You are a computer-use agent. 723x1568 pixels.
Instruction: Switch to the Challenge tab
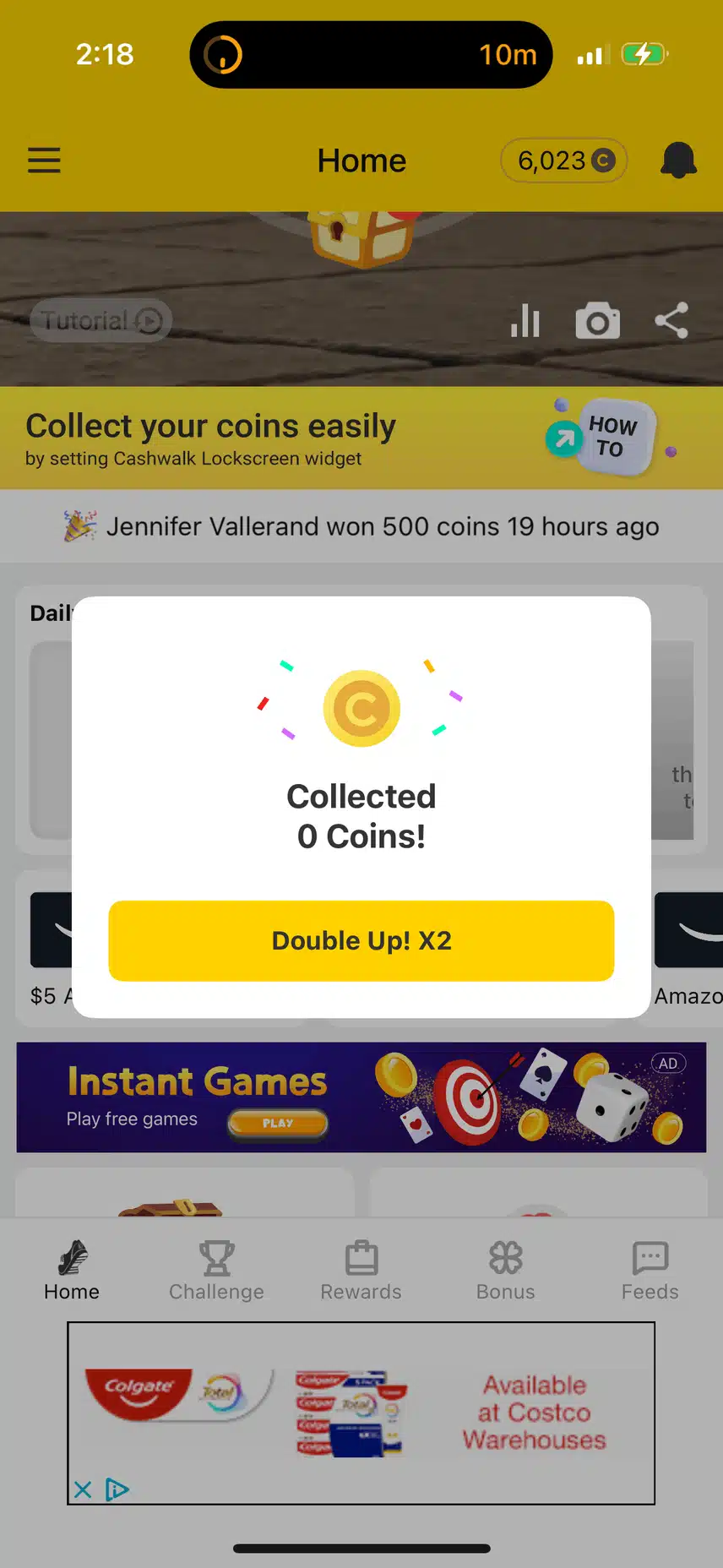(x=216, y=1270)
